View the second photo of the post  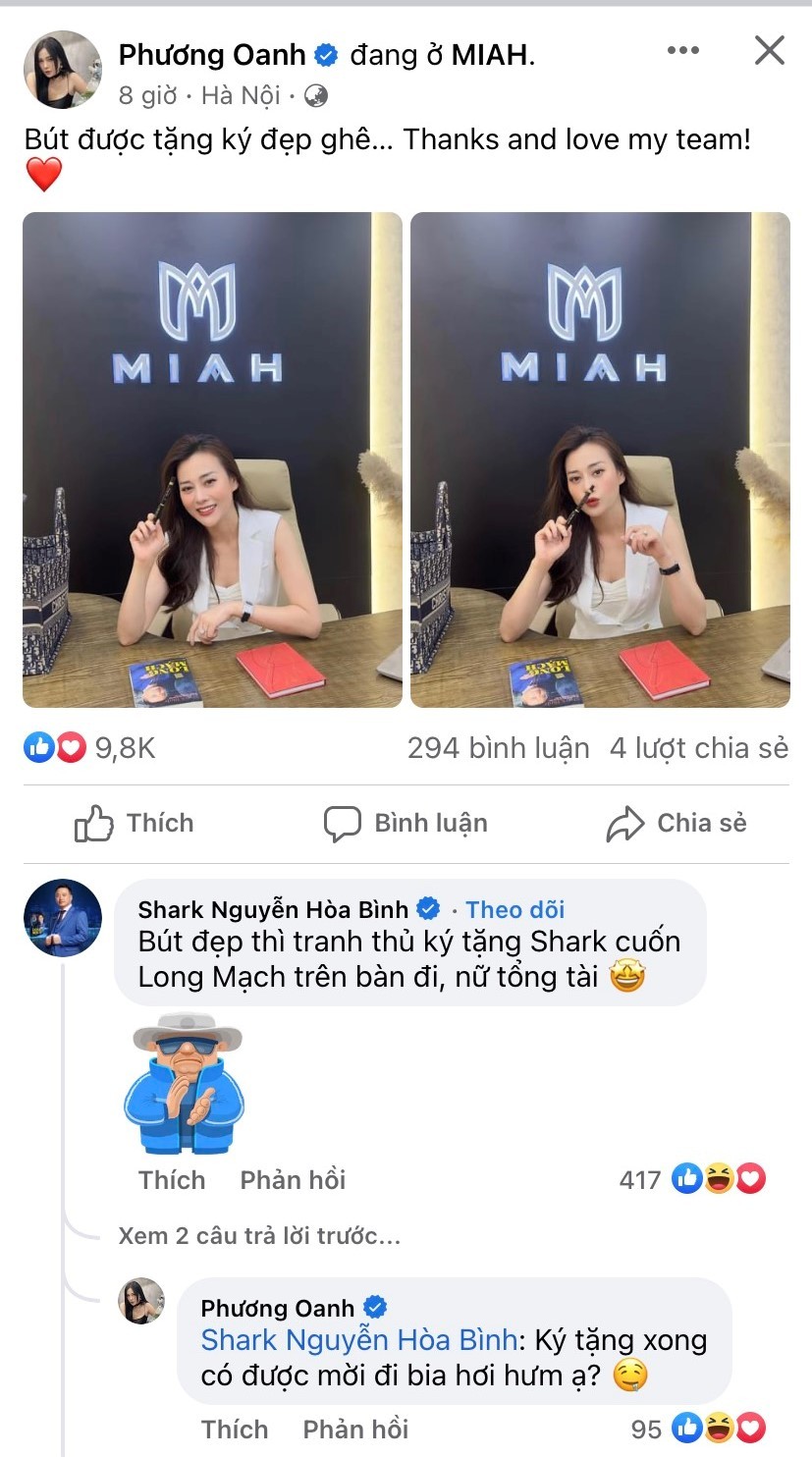(600, 459)
